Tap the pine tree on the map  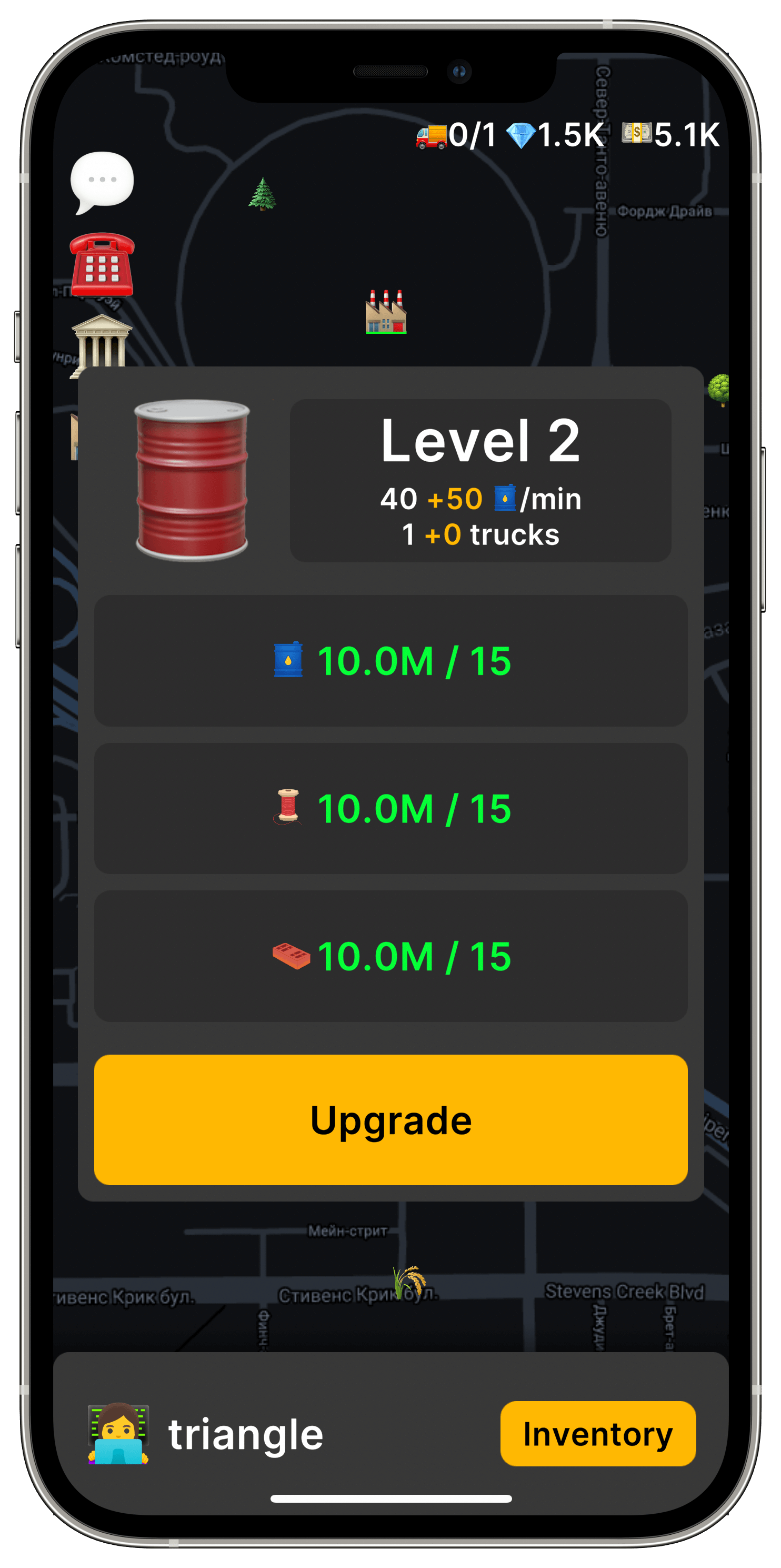(263, 194)
